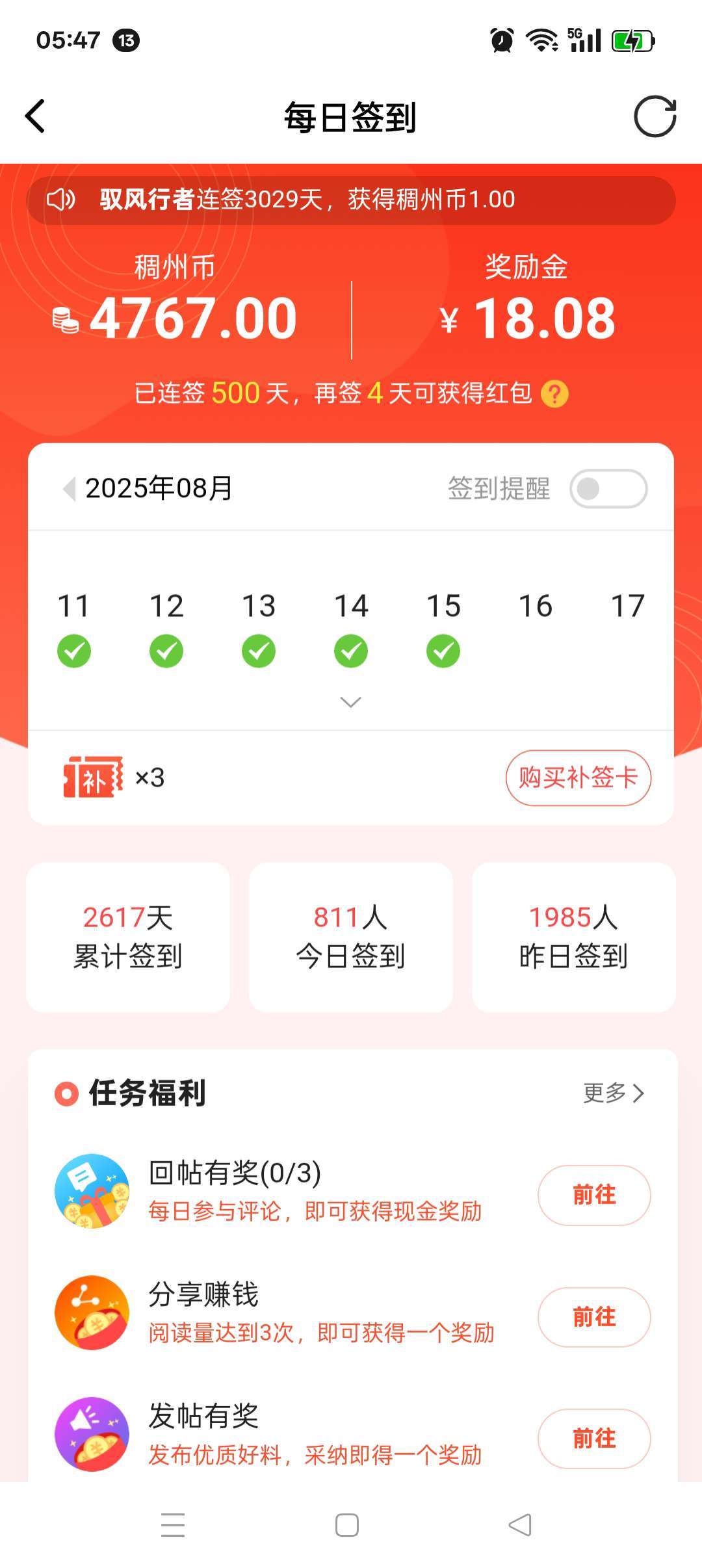The image size is (702, 1568).
Task: Tap 前往 for 分享赚钱 task
Action: click(593, 1317)
